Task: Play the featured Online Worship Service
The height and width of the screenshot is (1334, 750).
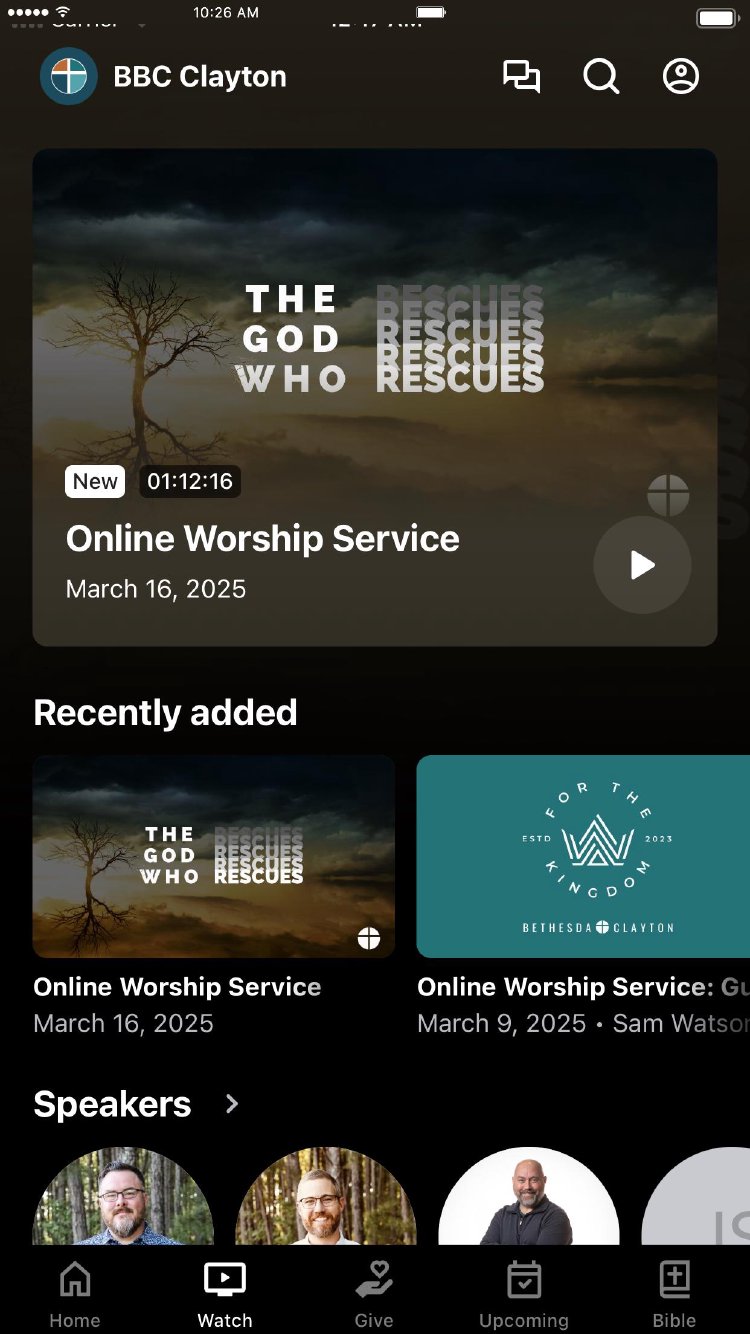Action: point(642,565)
